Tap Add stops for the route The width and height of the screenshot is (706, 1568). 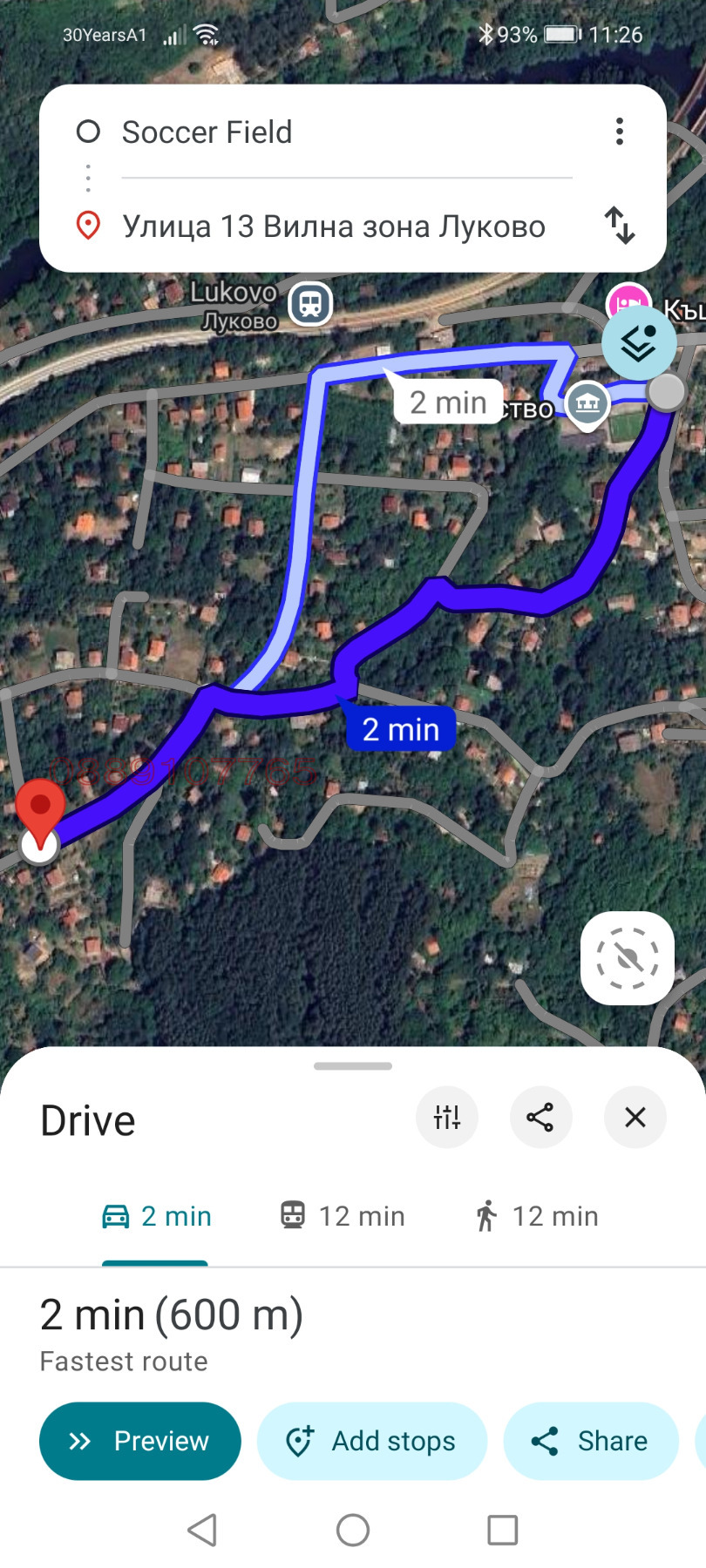(371, 1441)
